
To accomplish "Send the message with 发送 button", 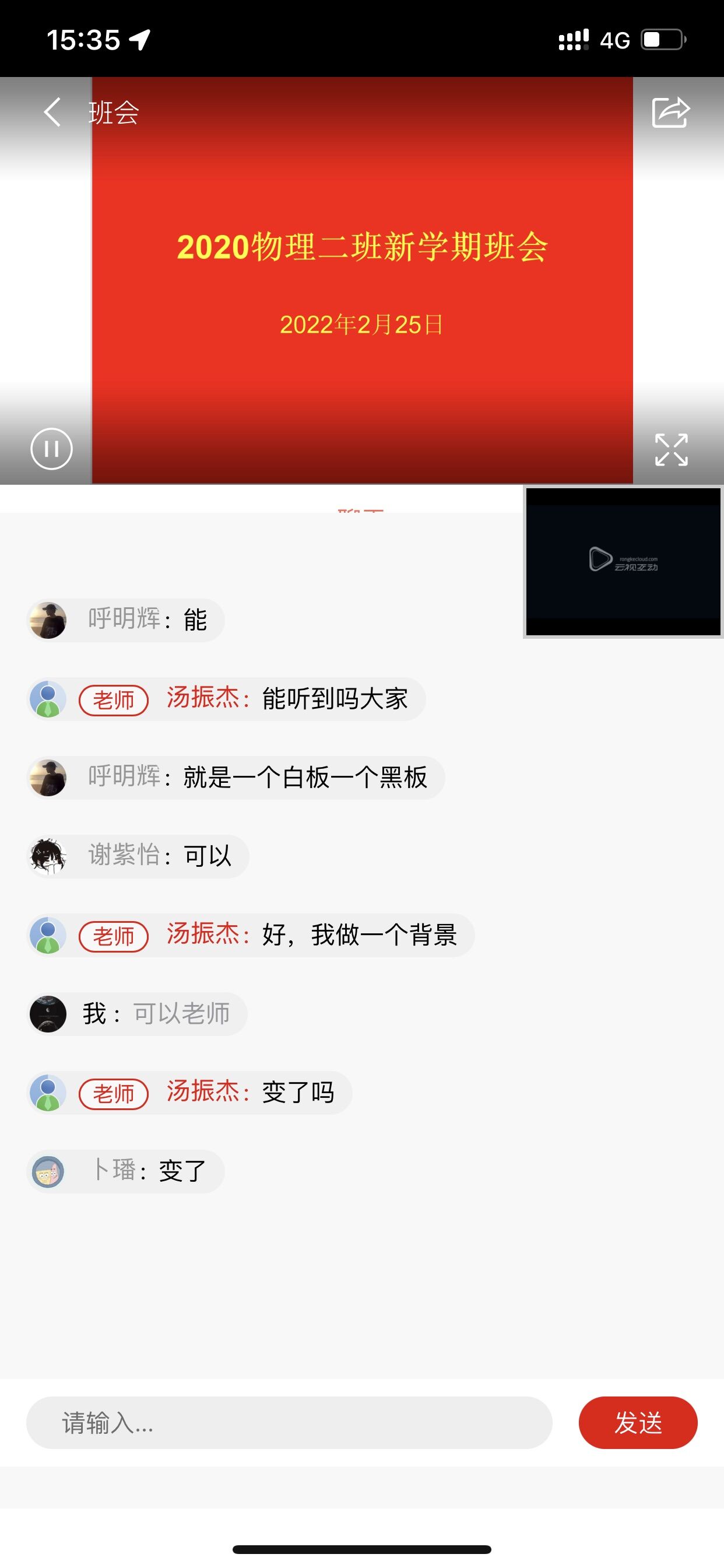I will pyautogui.click(x=637, y=1423).
